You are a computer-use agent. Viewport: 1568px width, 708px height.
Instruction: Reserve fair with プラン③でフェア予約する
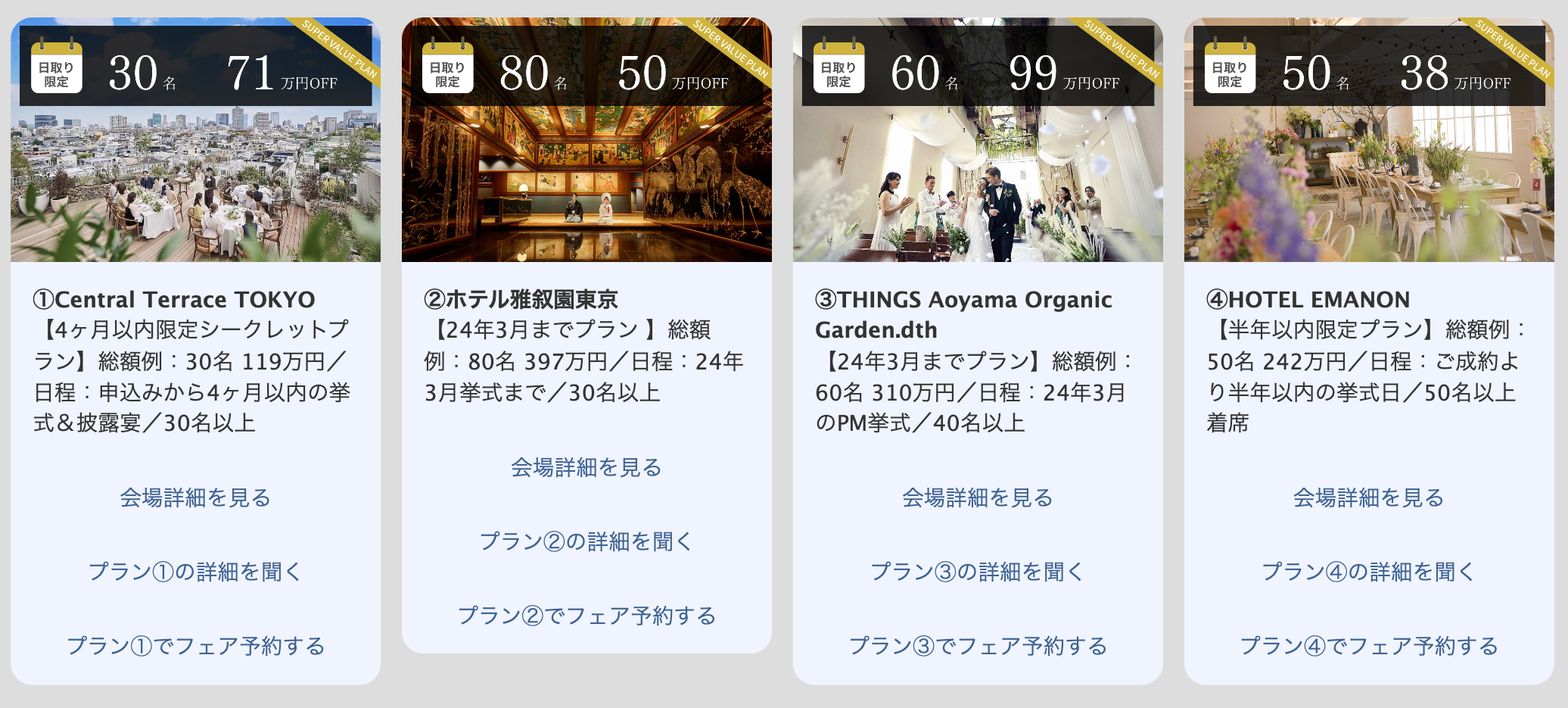978,646
